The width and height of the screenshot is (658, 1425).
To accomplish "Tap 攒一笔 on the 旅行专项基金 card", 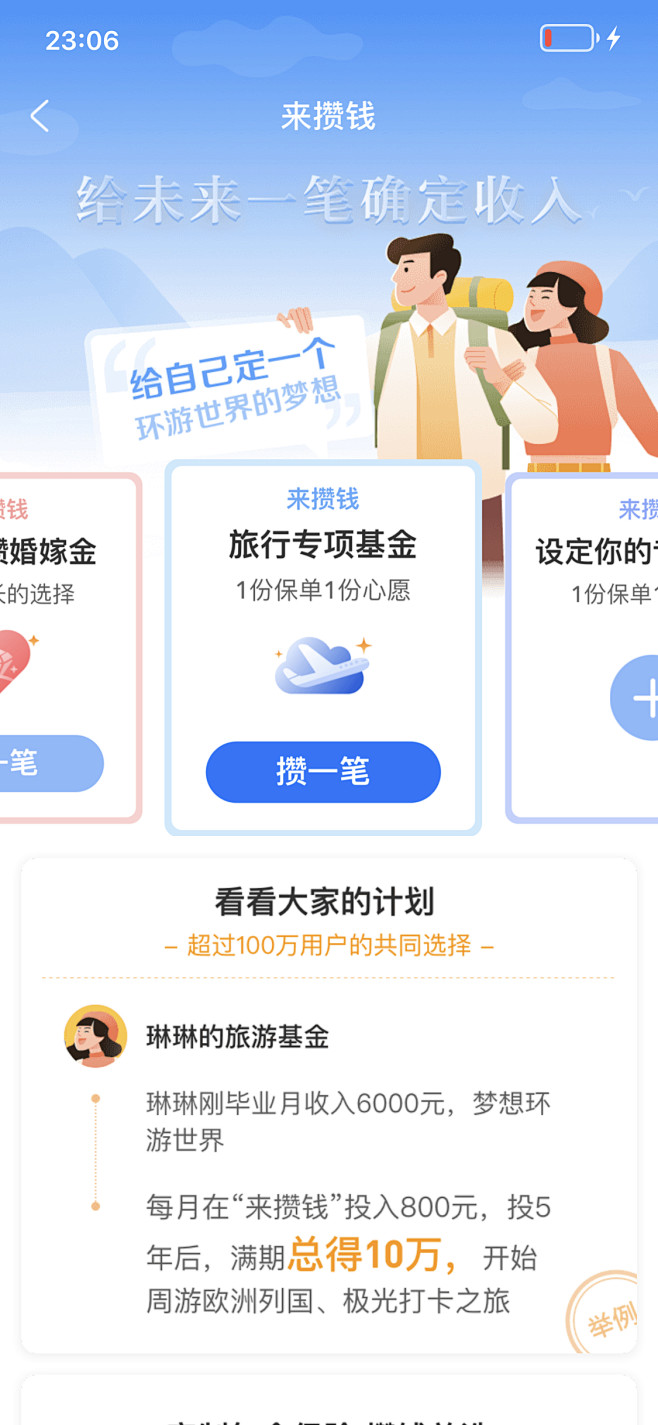I will (323, 772).
